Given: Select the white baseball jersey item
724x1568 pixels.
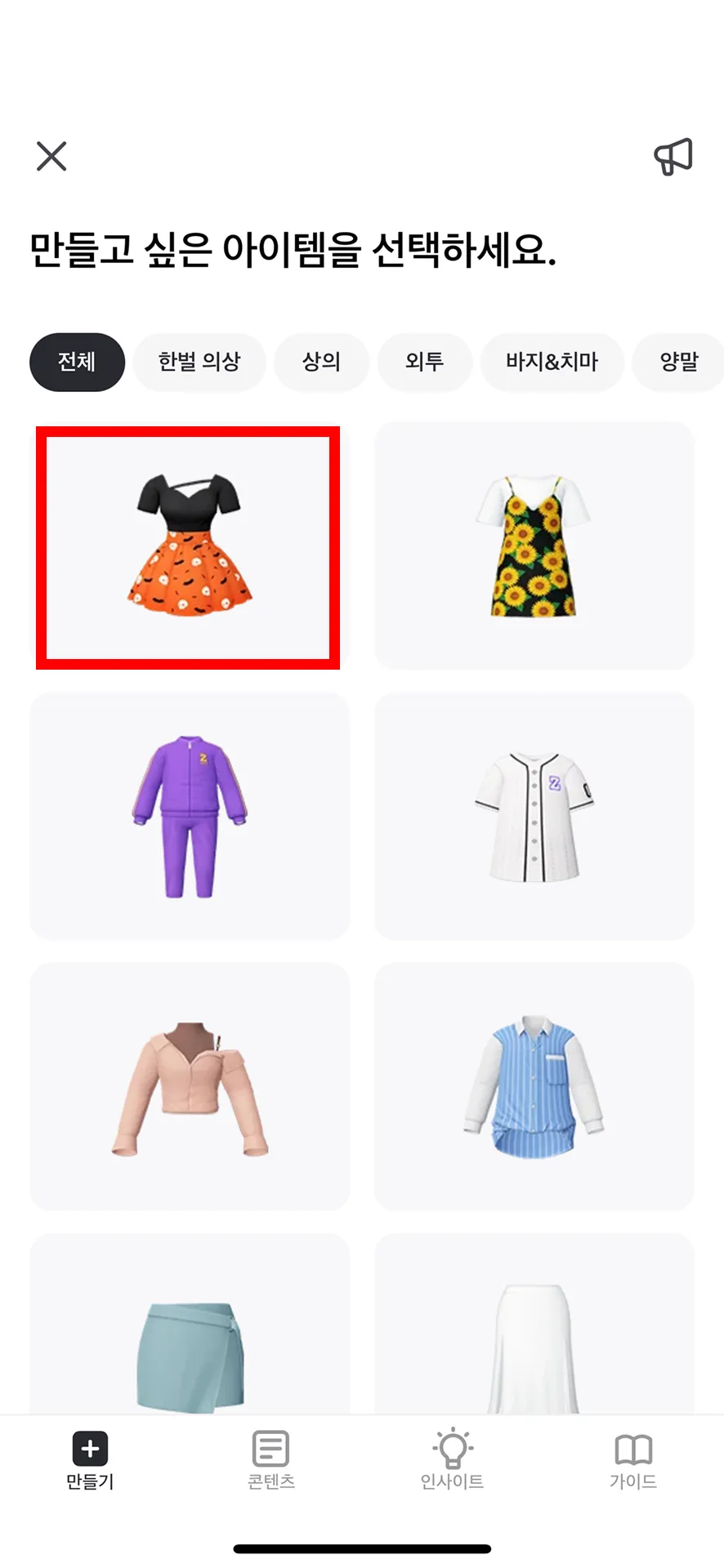Looking at the screenshot, I should point(534,816).
